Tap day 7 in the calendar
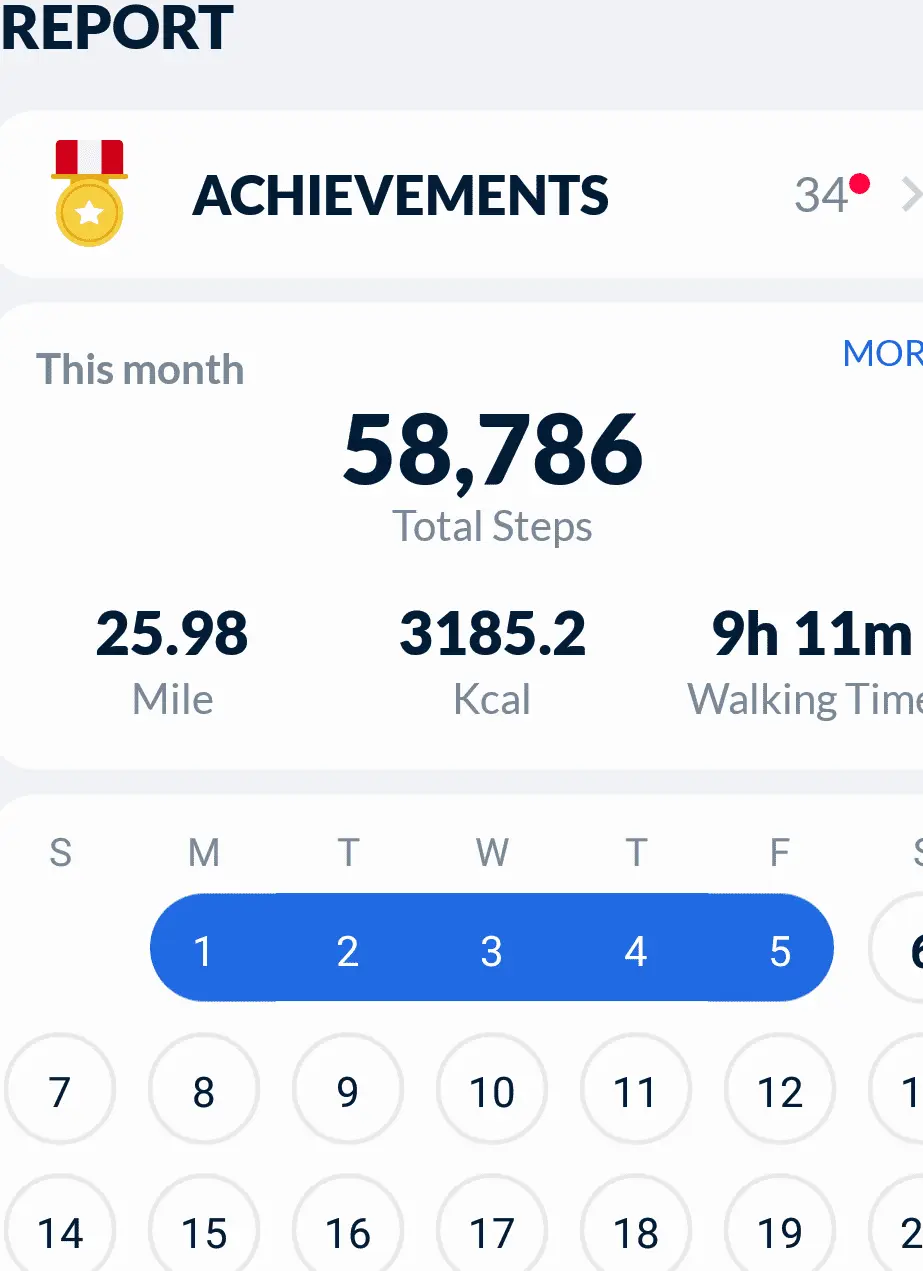923x1271 pixels. (60, 1092)
